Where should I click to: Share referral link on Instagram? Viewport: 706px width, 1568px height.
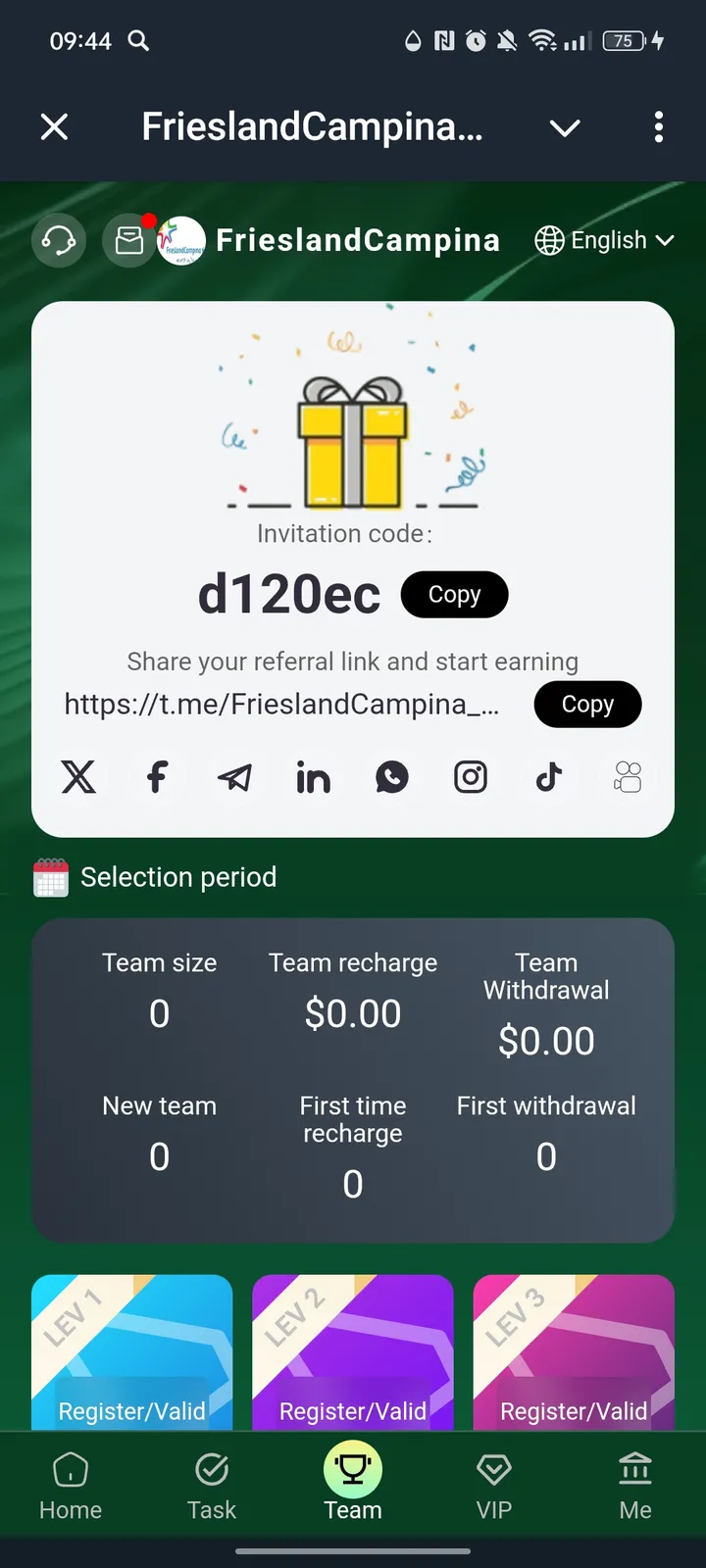point(471,777)
